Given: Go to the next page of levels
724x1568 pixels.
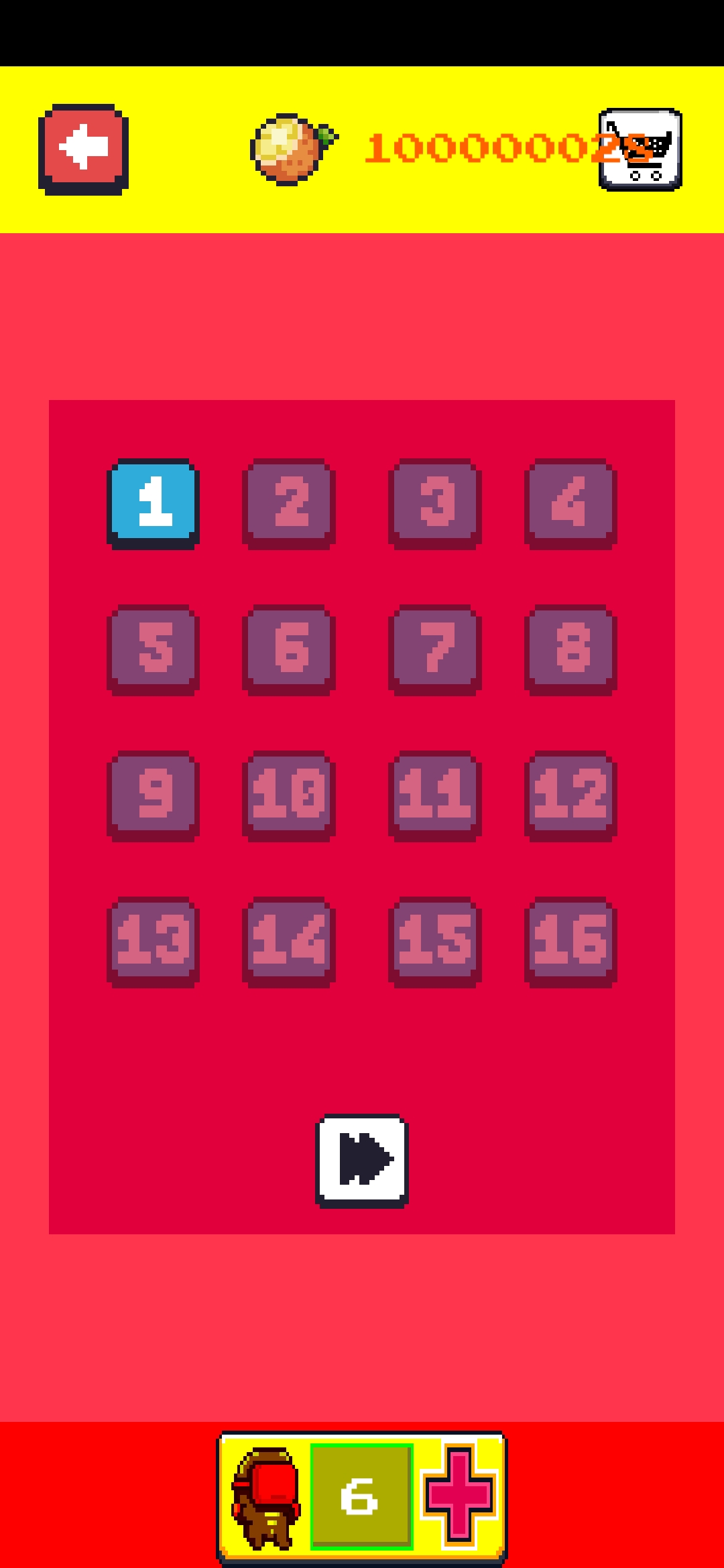Looking at the screenshot, I should tap(362, 1161).
